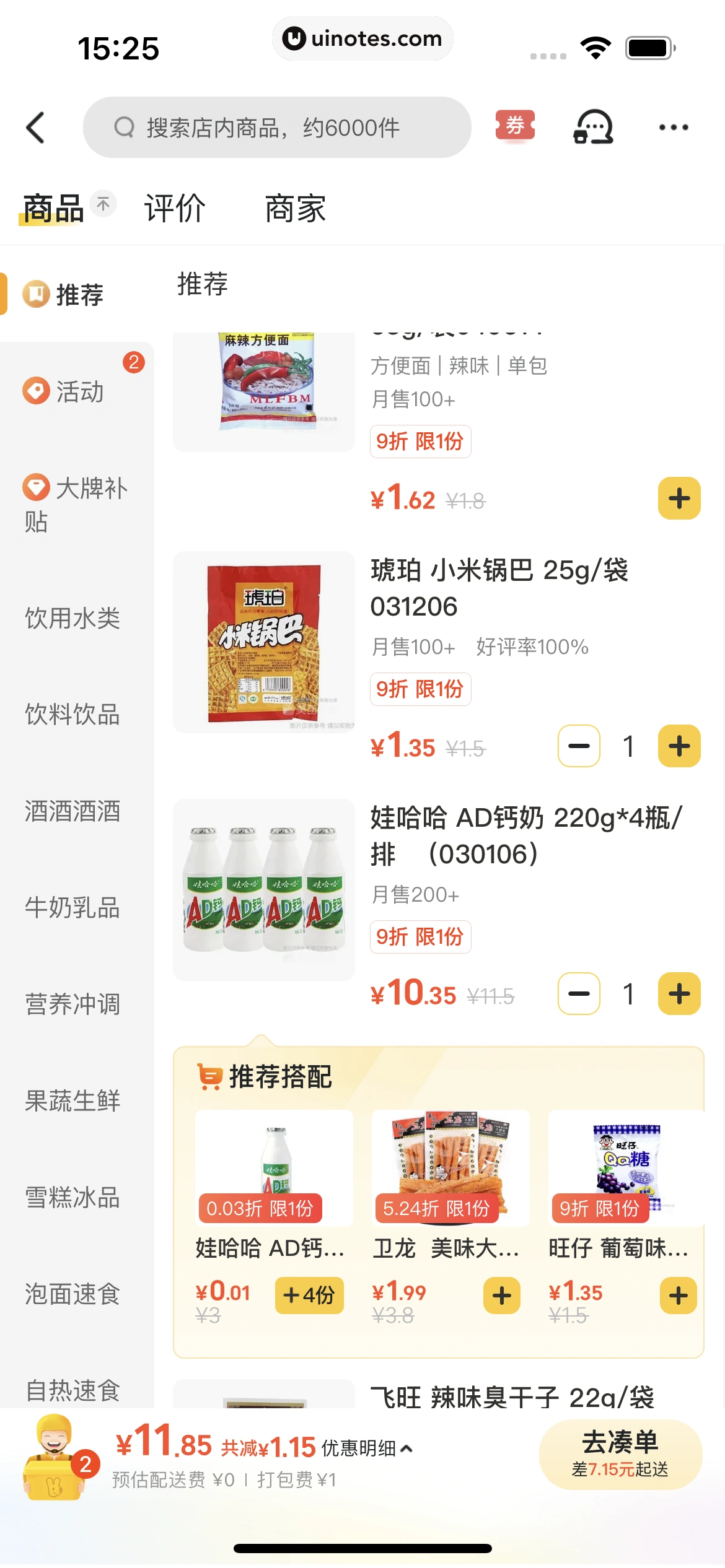Switch to the 评价 tab
Screen dimensions: 725x1568
pyautogui.click(x=175, y=208)
